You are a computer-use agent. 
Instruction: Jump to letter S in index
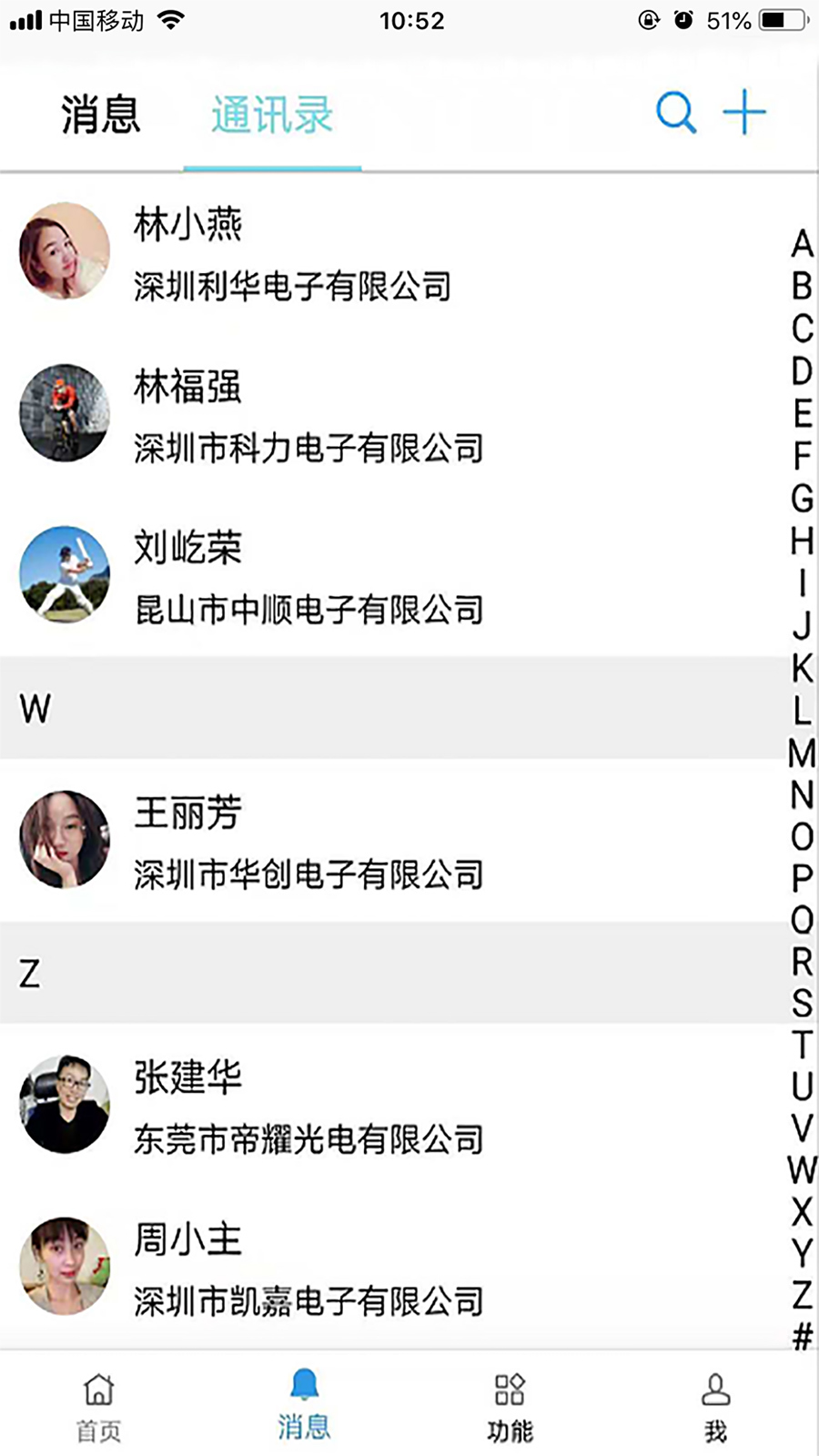(x=802, y=1003)
